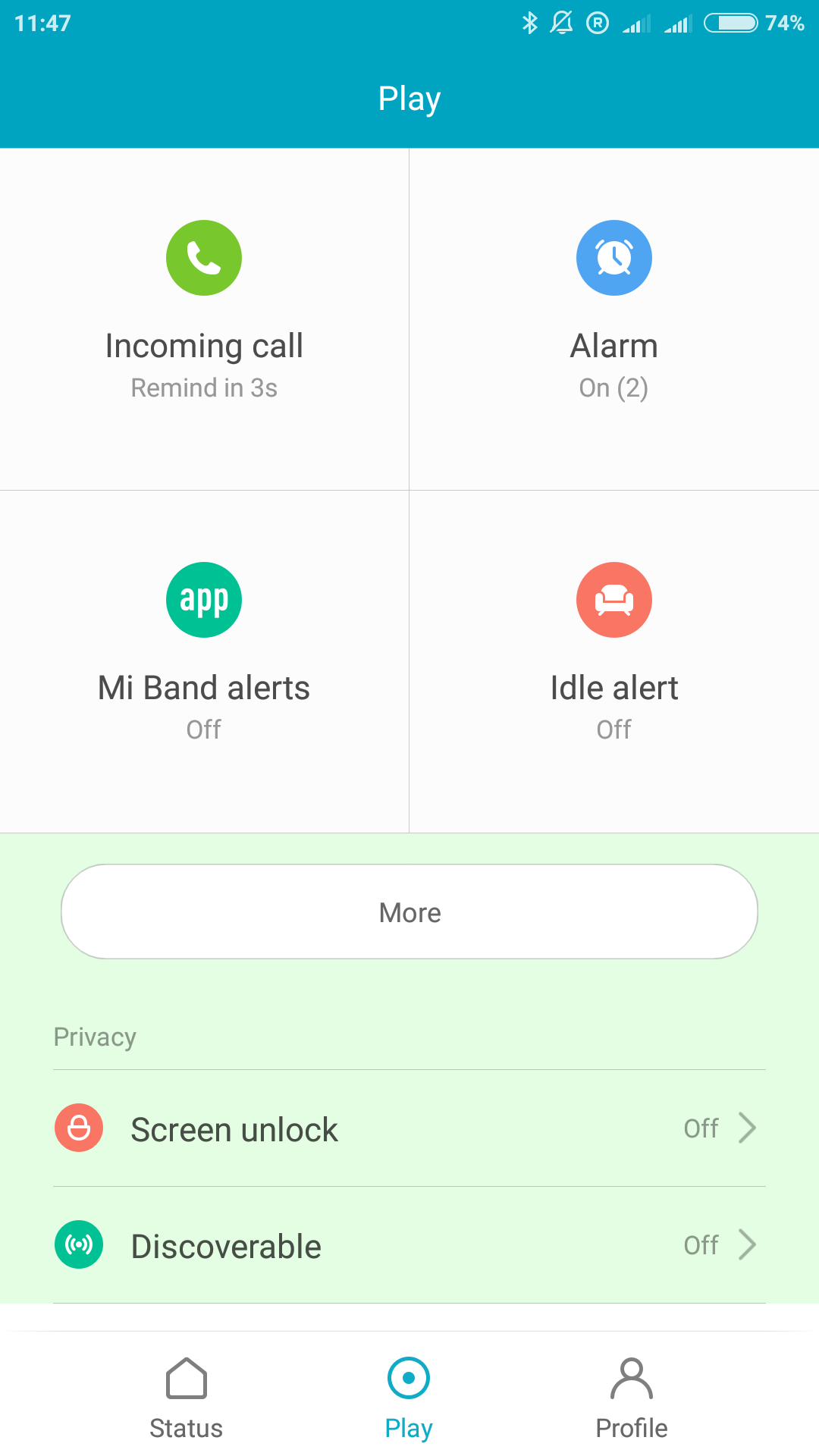Open Mi Band alerts settings
This screenshot has width=819, height=1456.
tap(204, 660)
